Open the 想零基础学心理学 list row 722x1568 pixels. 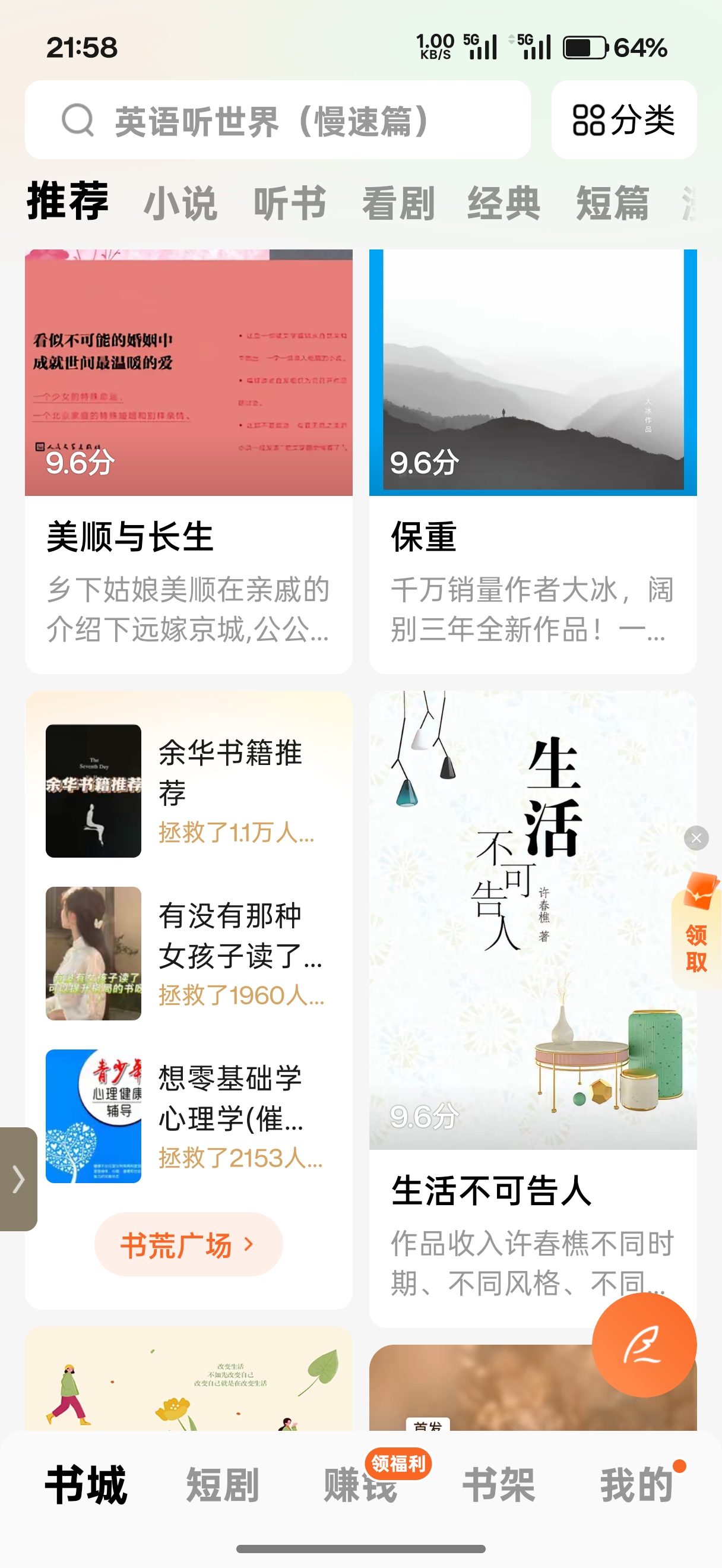[x=189, y=1116]
